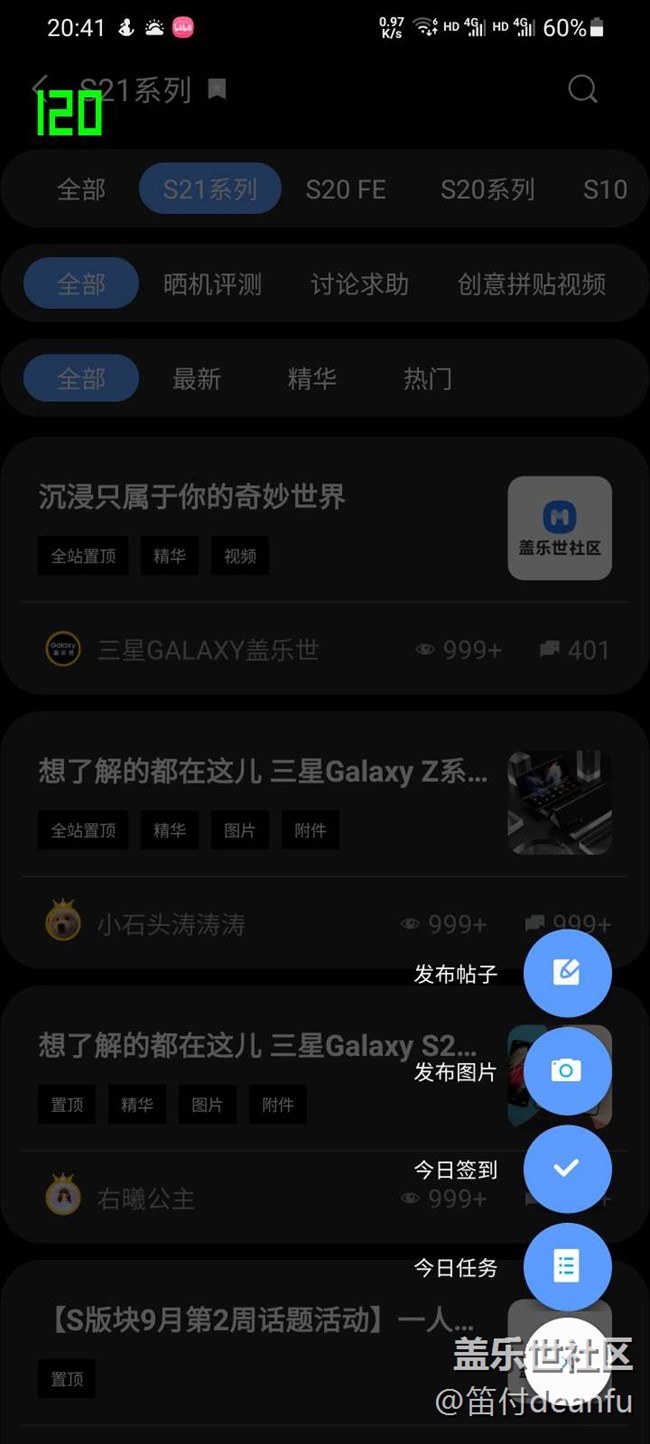Screen dimensions: 650x1444
Task: Toggle the bookmark icon beside S21系列
Action: click(x=217, y=90)
